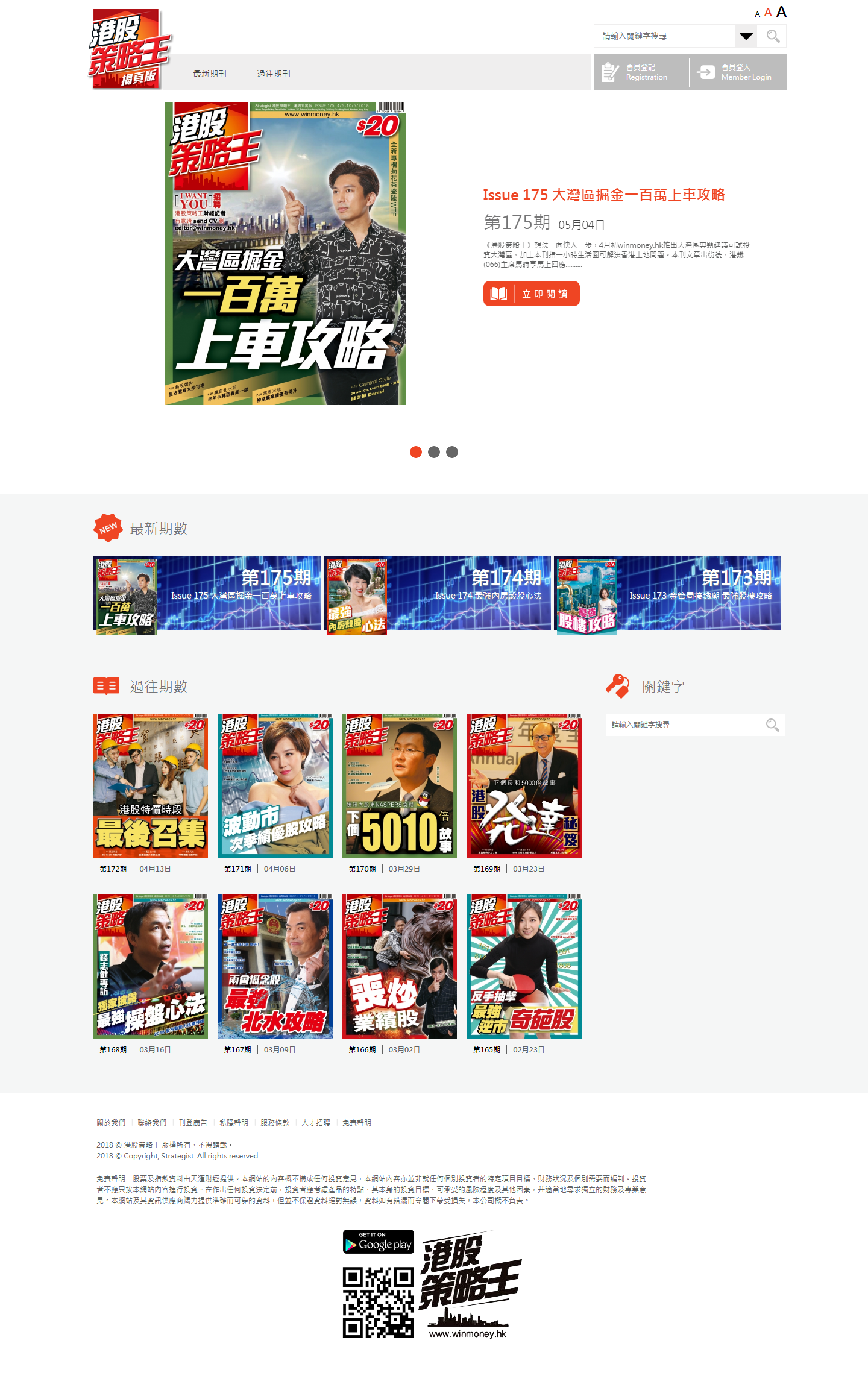Expand the dropdown arrow beside top search

coord(746,36)
